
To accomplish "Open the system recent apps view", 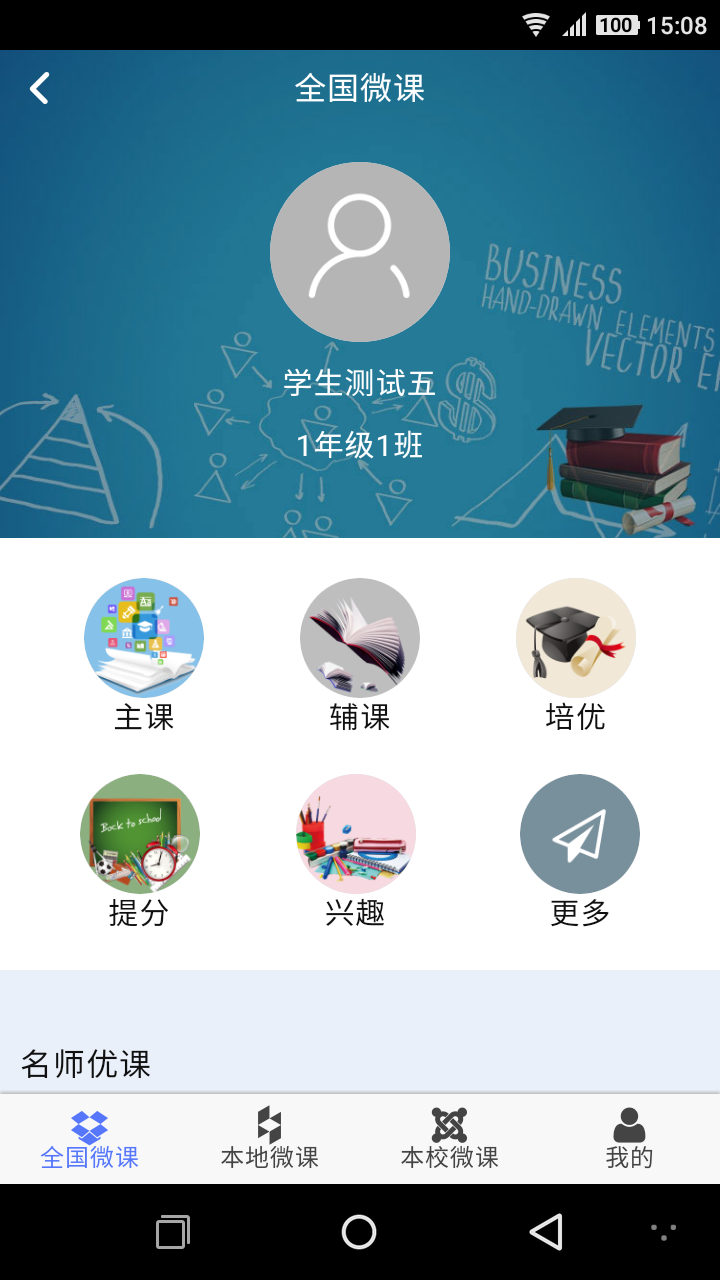I will click(173, 1232).
